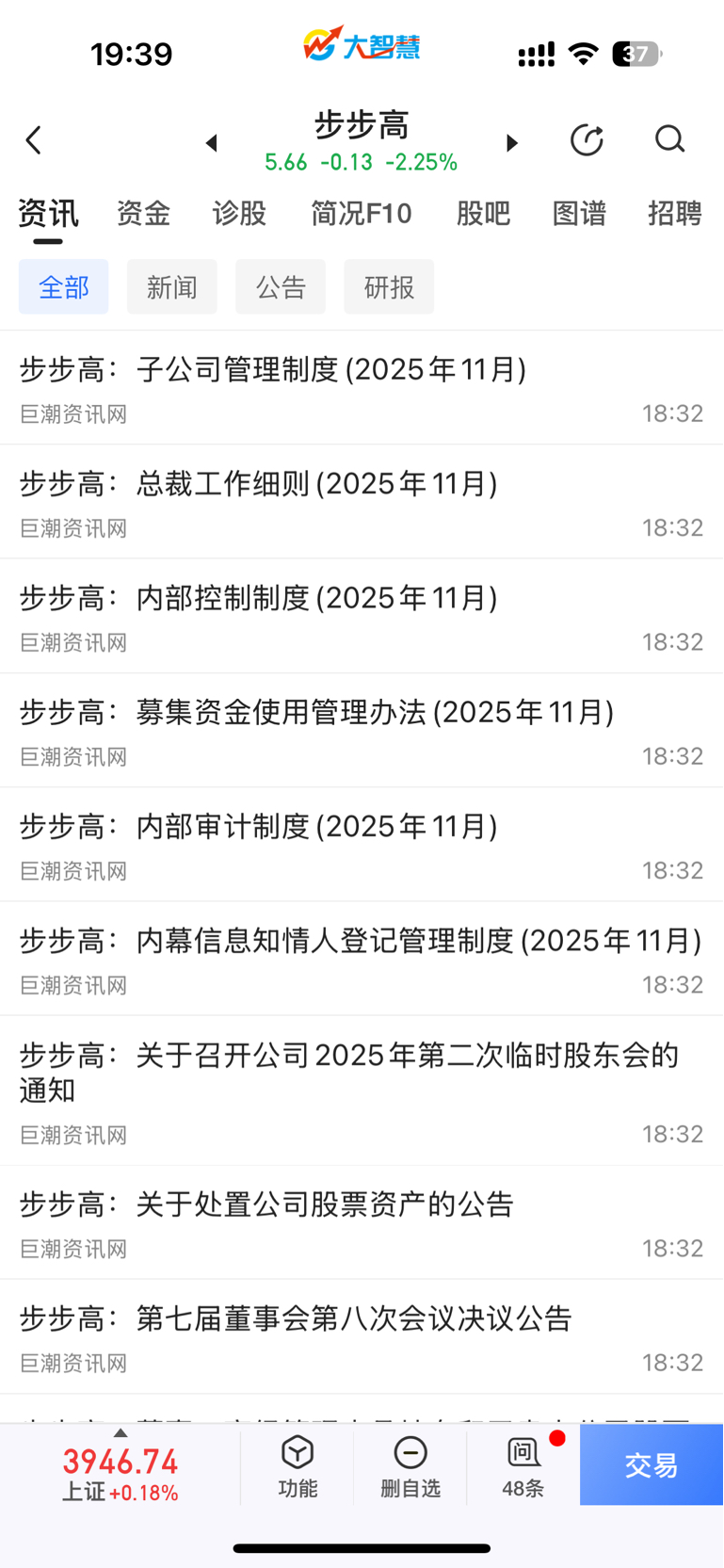Viewport: 724px width, 1568px height.
Task: Filter by 新闻 chip
Action: coord(172,287)
